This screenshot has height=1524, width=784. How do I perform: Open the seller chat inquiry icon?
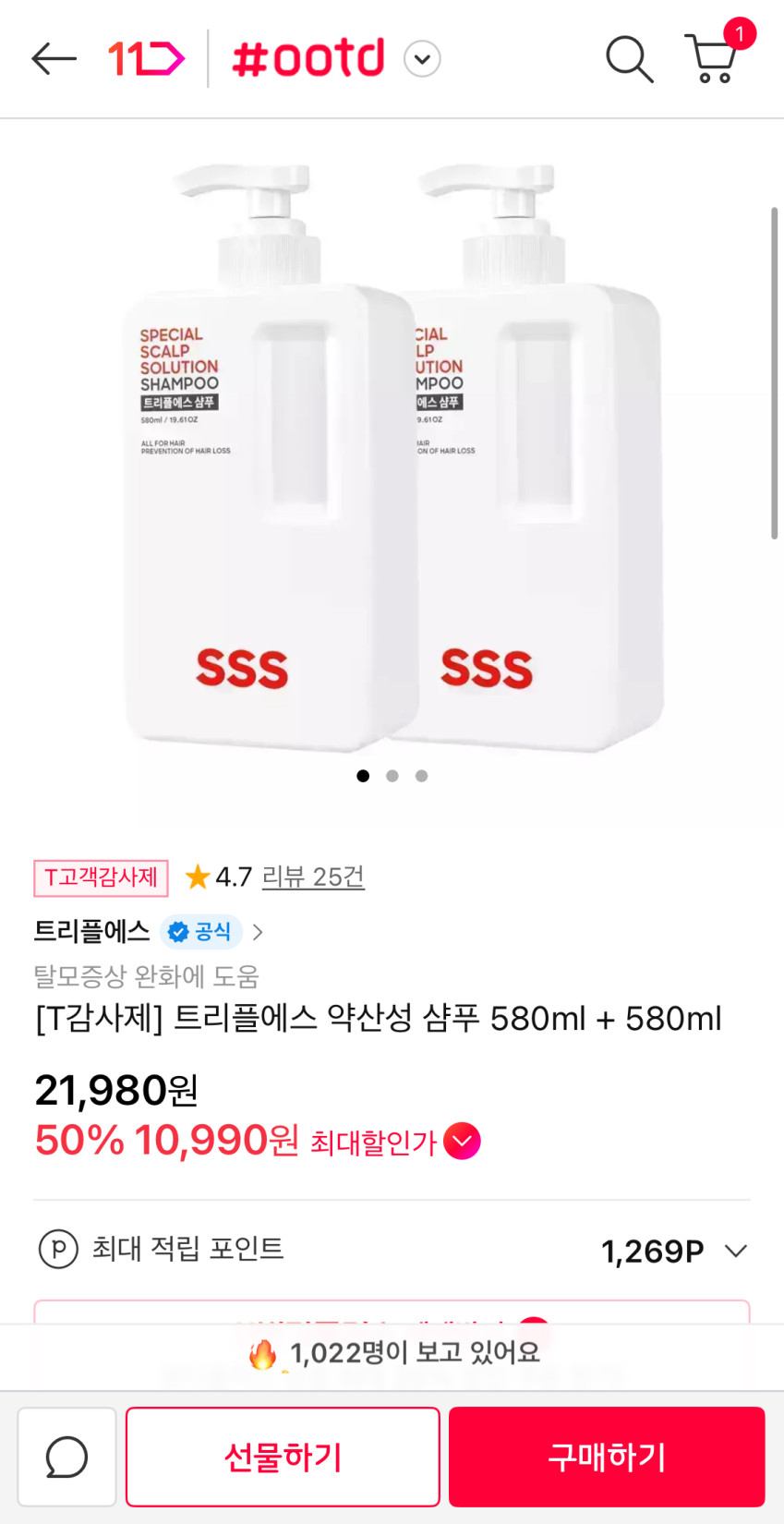pos(66,1457)
